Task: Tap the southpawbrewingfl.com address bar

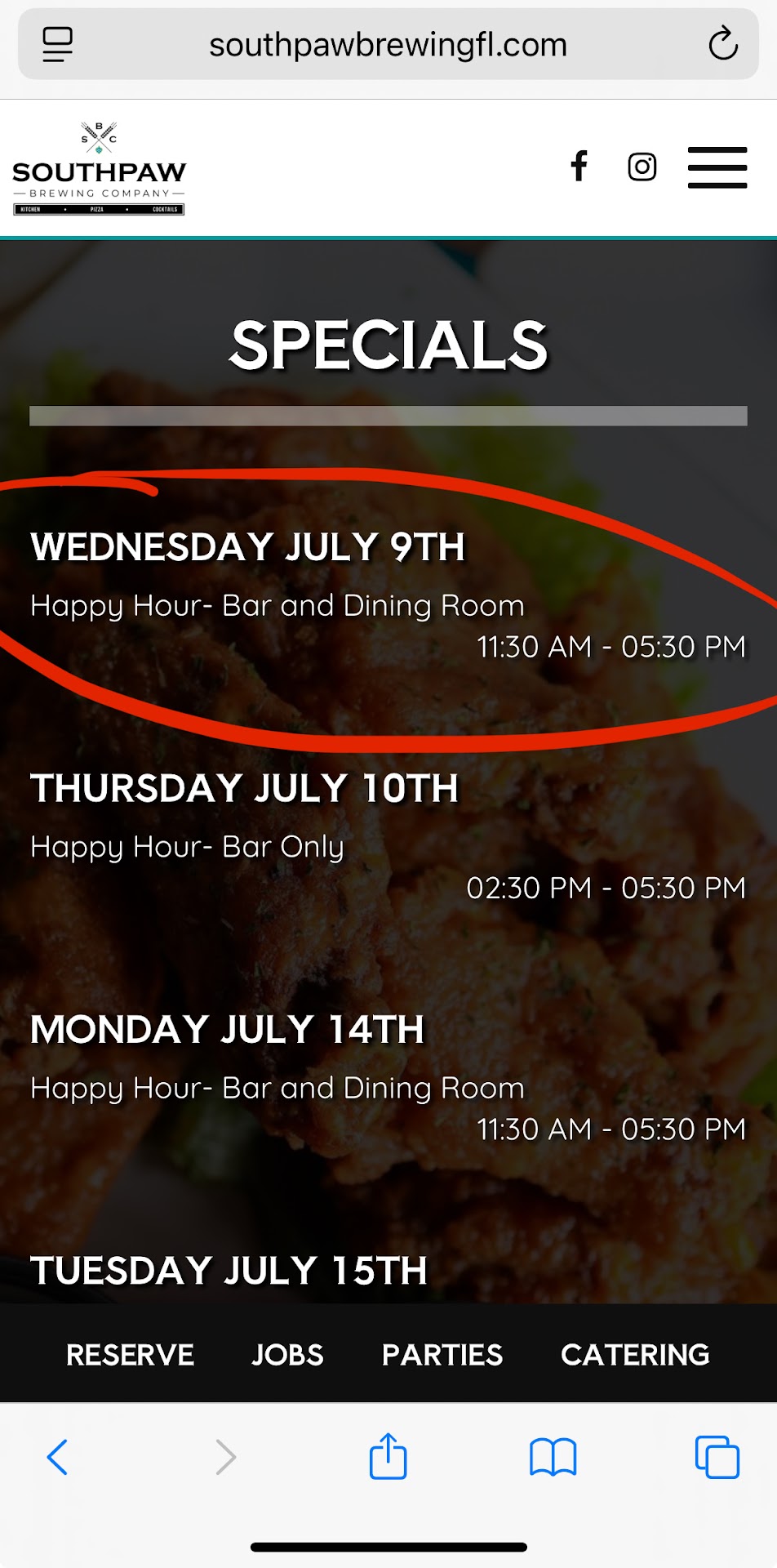Action: click(388, 45)
